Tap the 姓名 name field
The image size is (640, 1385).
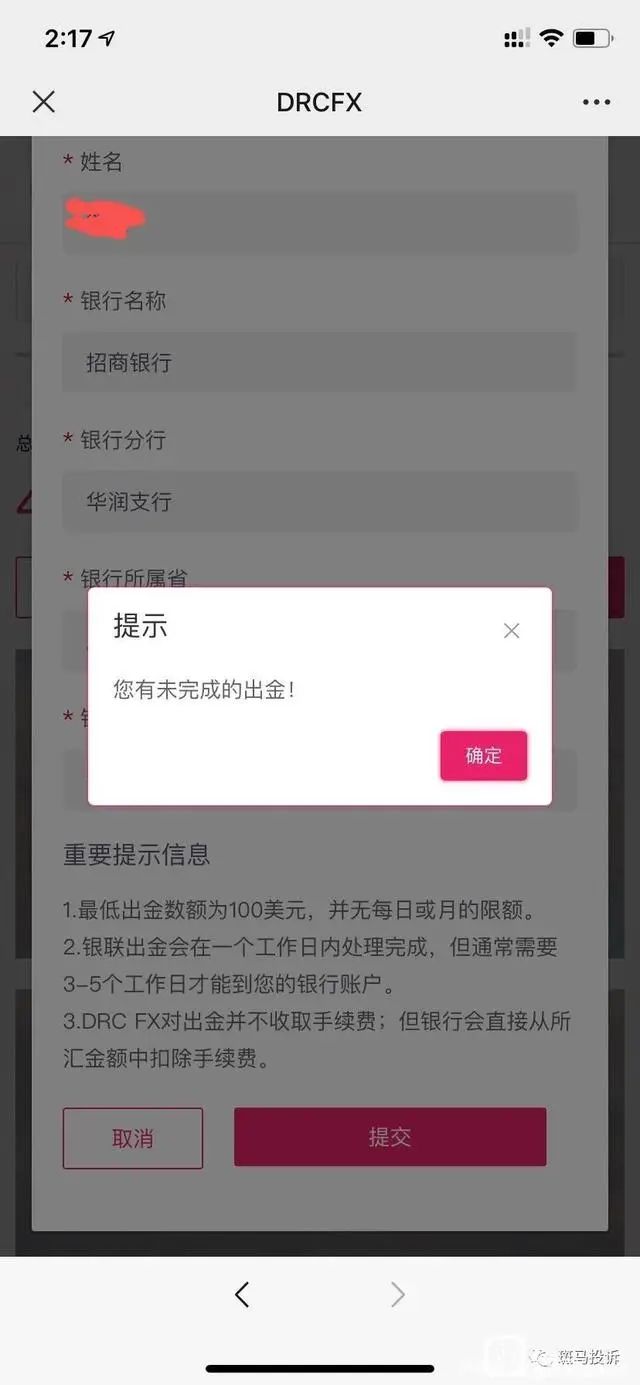pyautogui.click(x=320, y=222)
